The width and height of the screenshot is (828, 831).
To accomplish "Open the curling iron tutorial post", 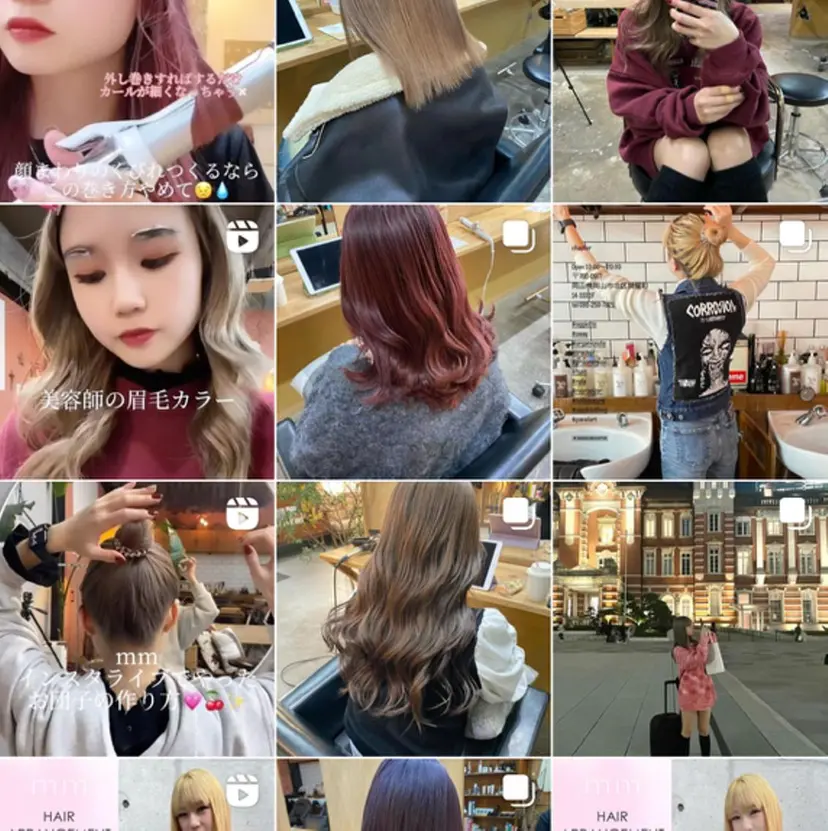I will pos(137,100).
